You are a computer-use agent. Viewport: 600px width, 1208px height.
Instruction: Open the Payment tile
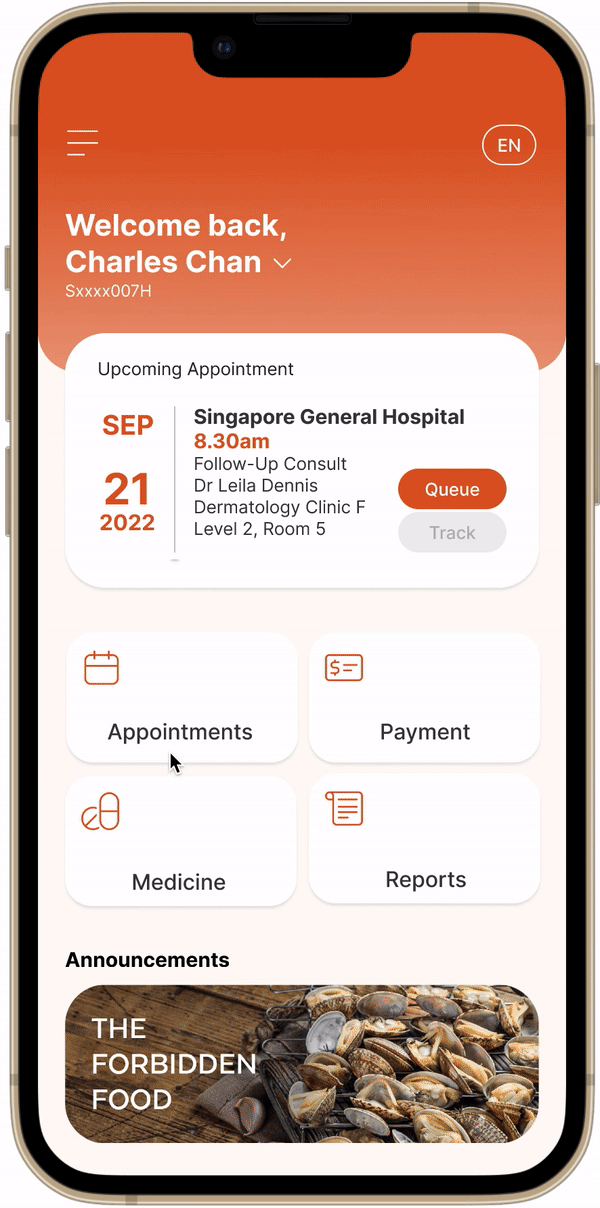coord(424,698)
